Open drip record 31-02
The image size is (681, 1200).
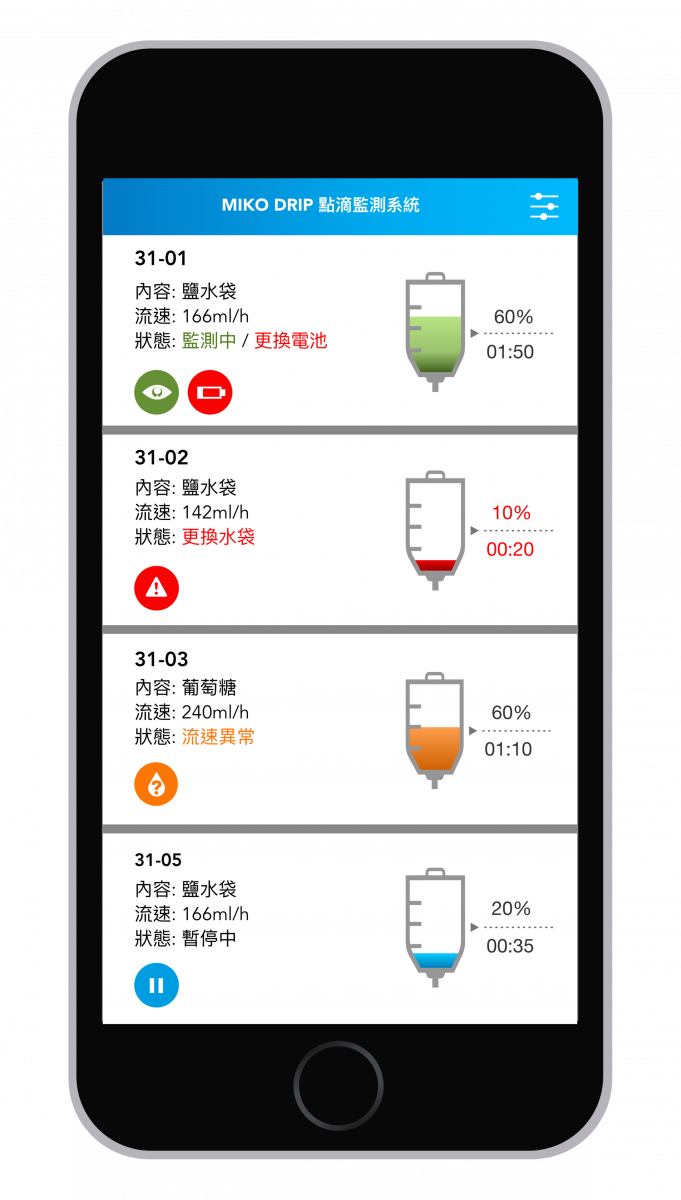point(340,529)
